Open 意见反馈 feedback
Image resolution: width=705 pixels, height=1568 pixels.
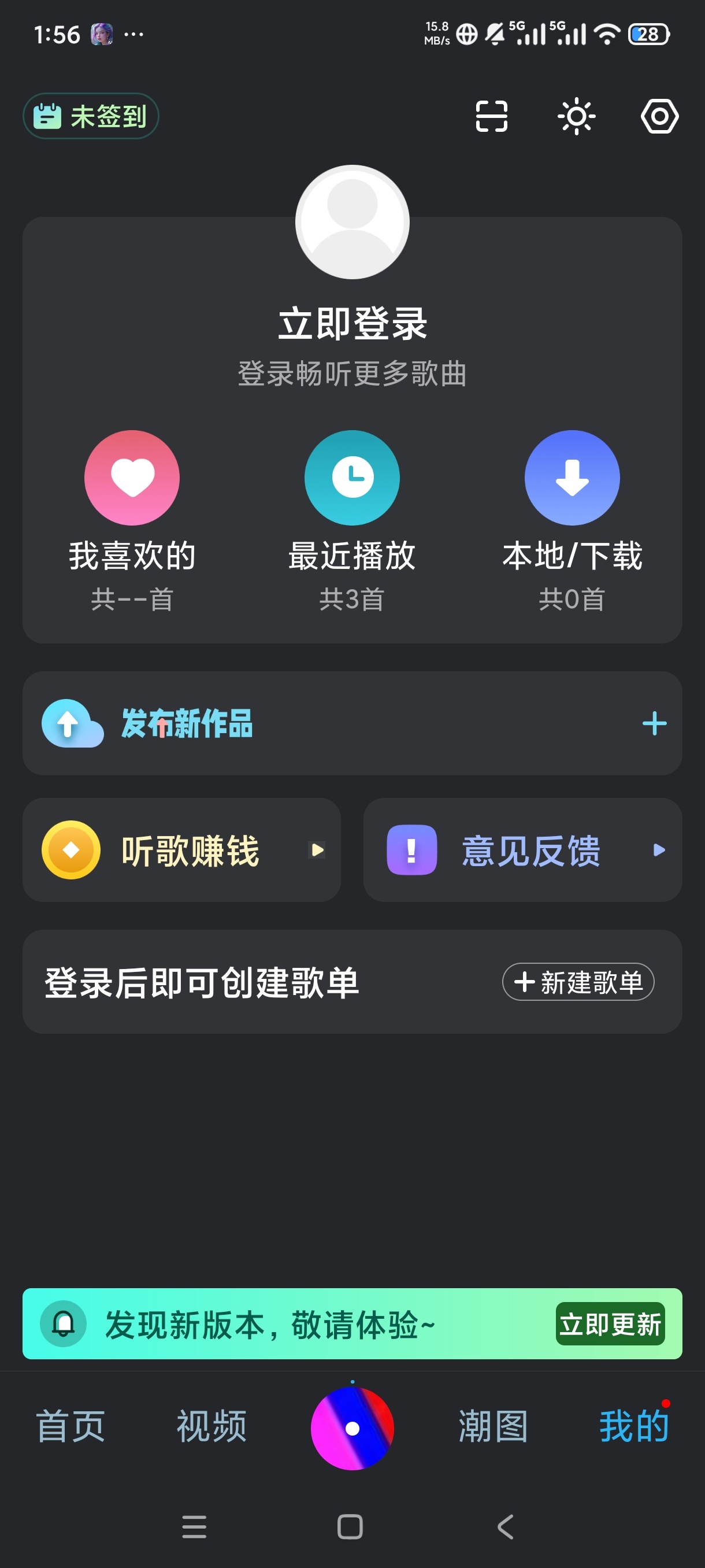point(522,850)
